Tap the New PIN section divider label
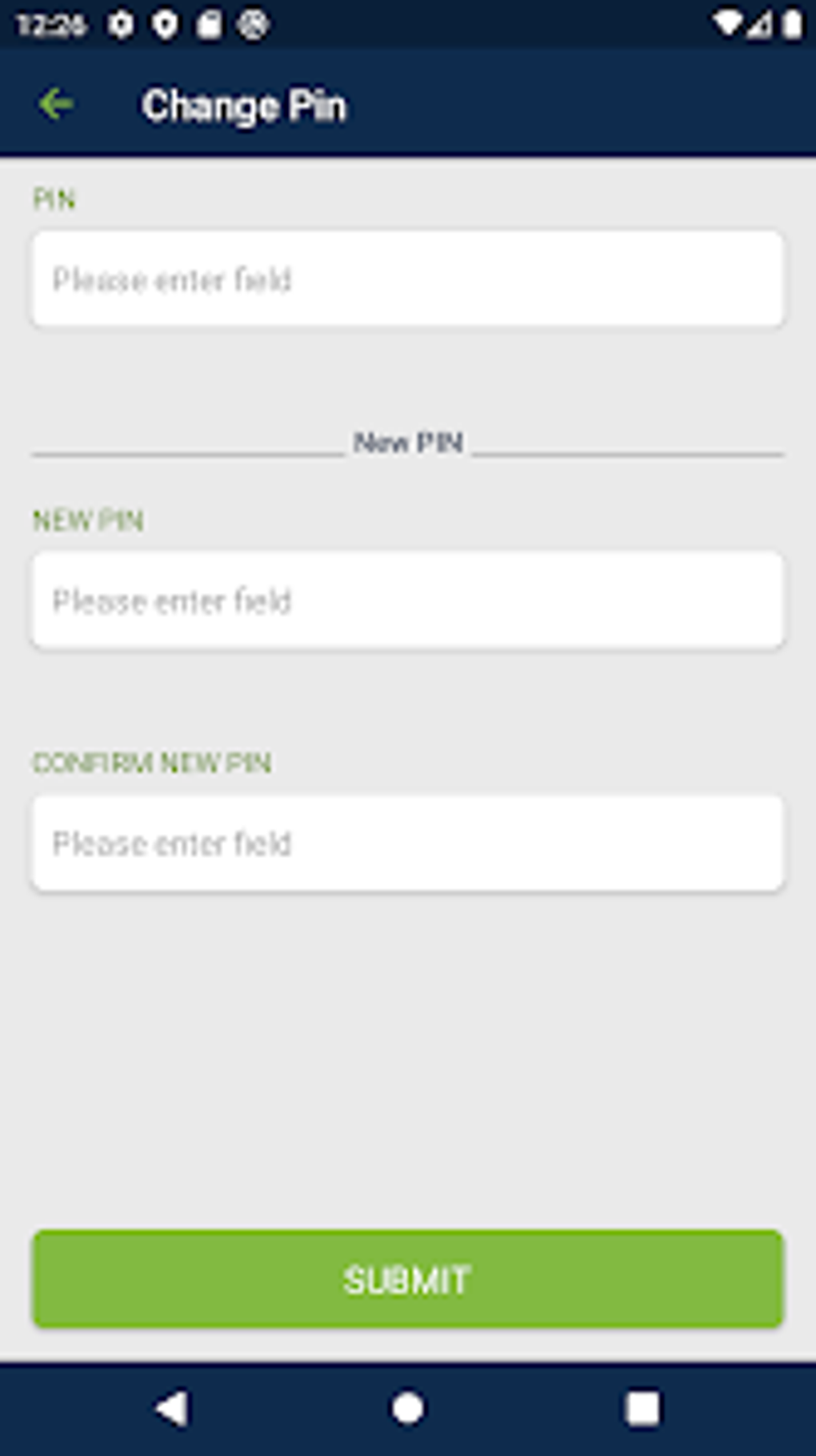Screen dimensions: 816x1456 (x=407, y=443)
